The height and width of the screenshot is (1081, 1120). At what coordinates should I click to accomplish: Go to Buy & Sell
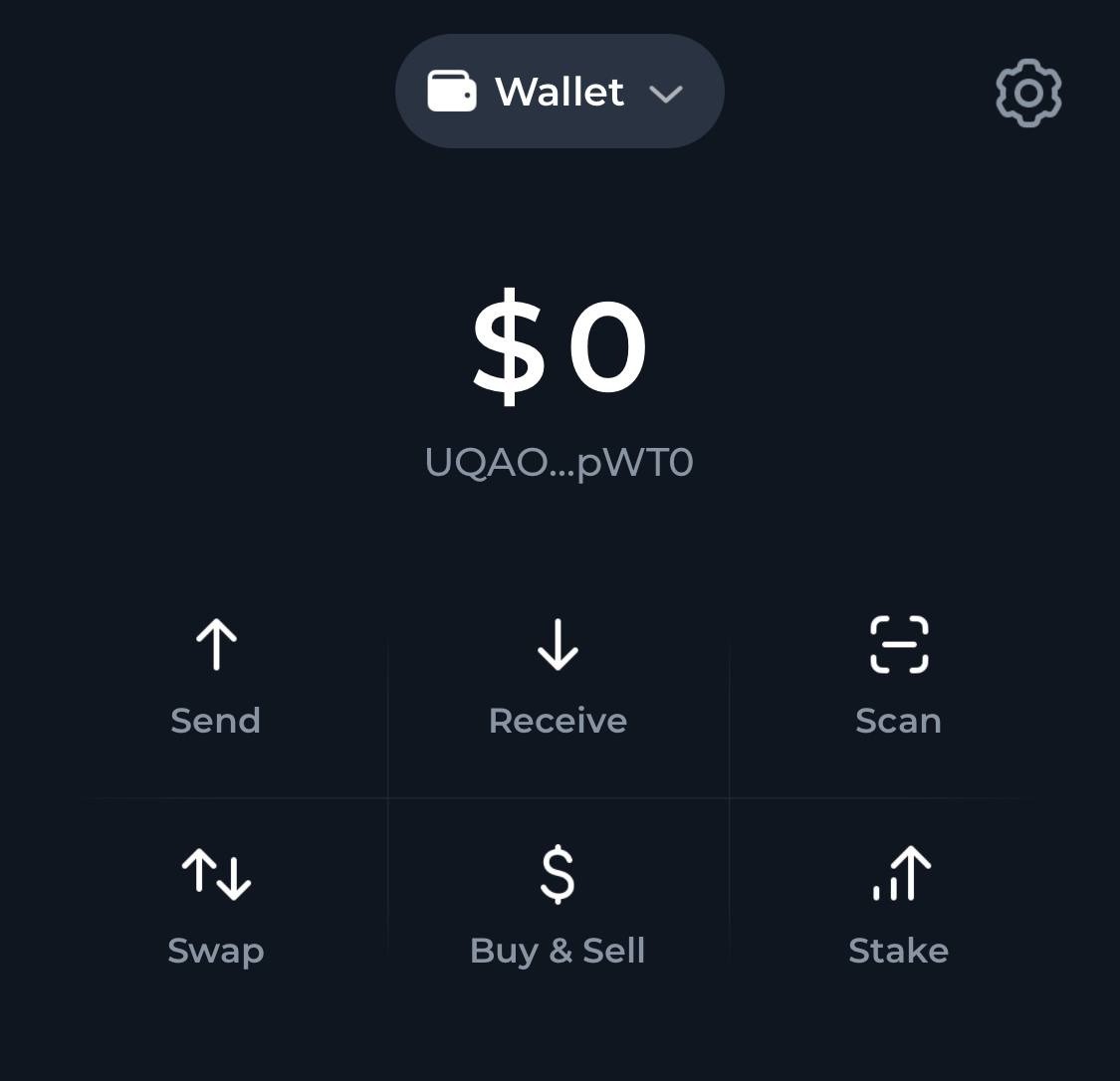tap(558, 906)
